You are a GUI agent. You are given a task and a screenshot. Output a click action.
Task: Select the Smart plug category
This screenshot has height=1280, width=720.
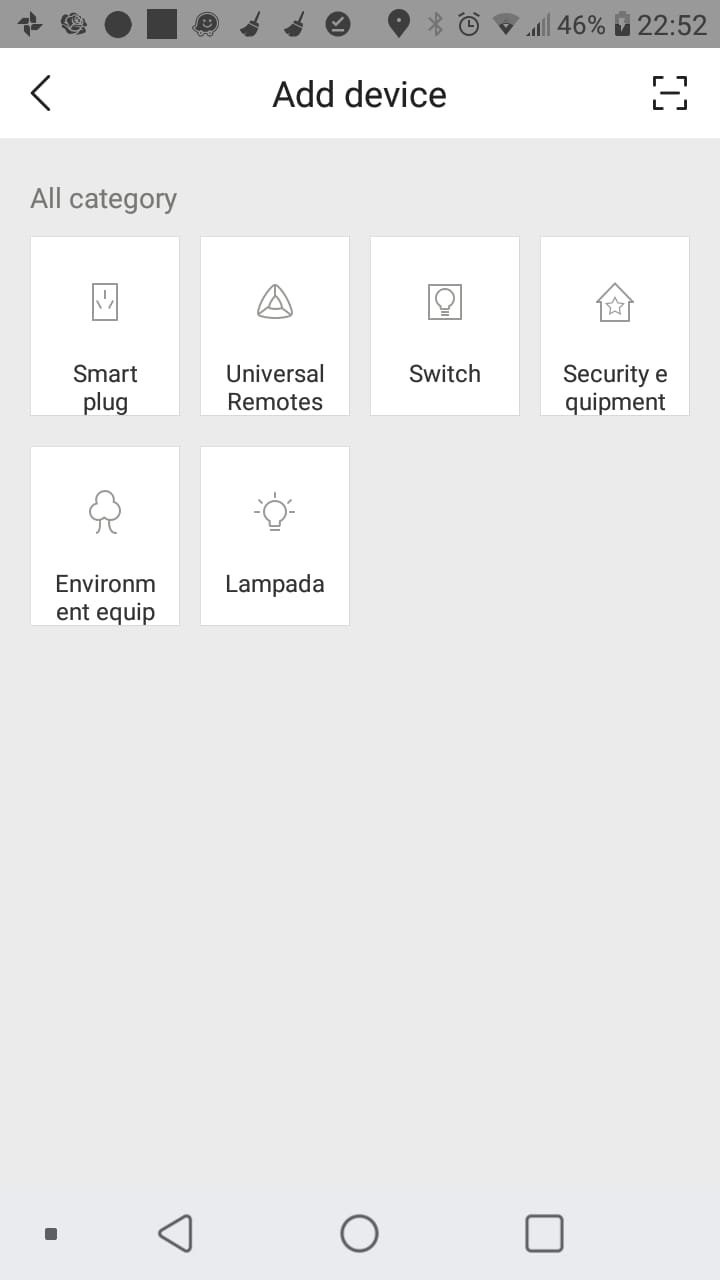(x=105, y=326)
